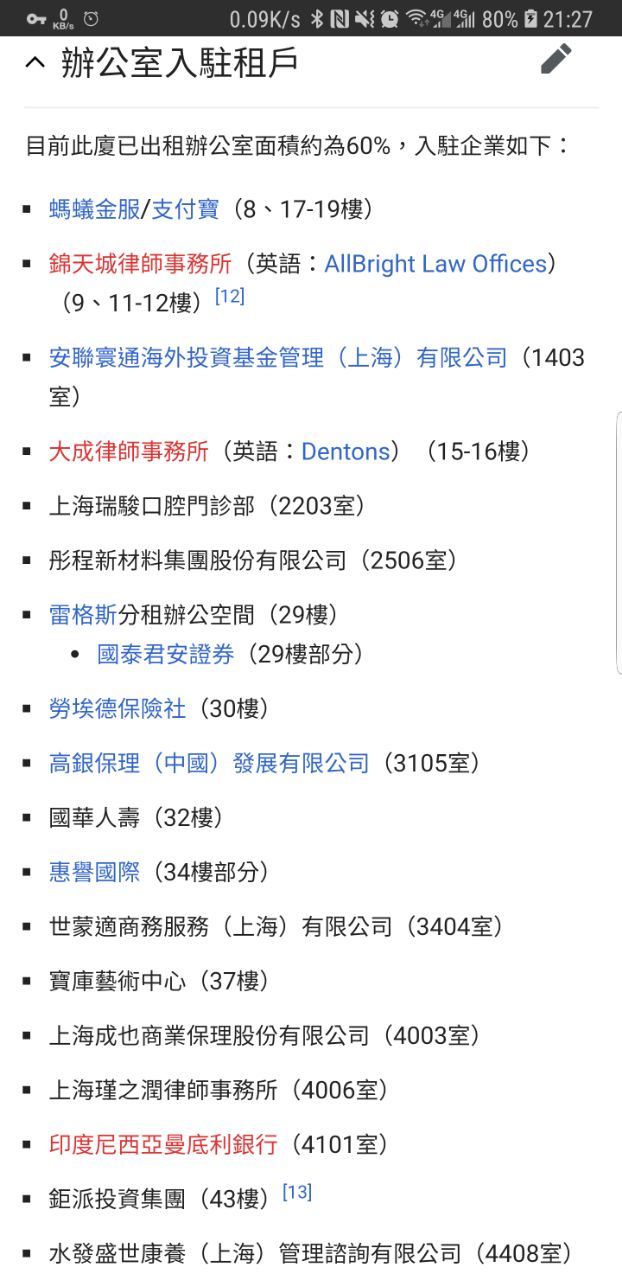Go to the 雷格斯 article

[83, 614]
